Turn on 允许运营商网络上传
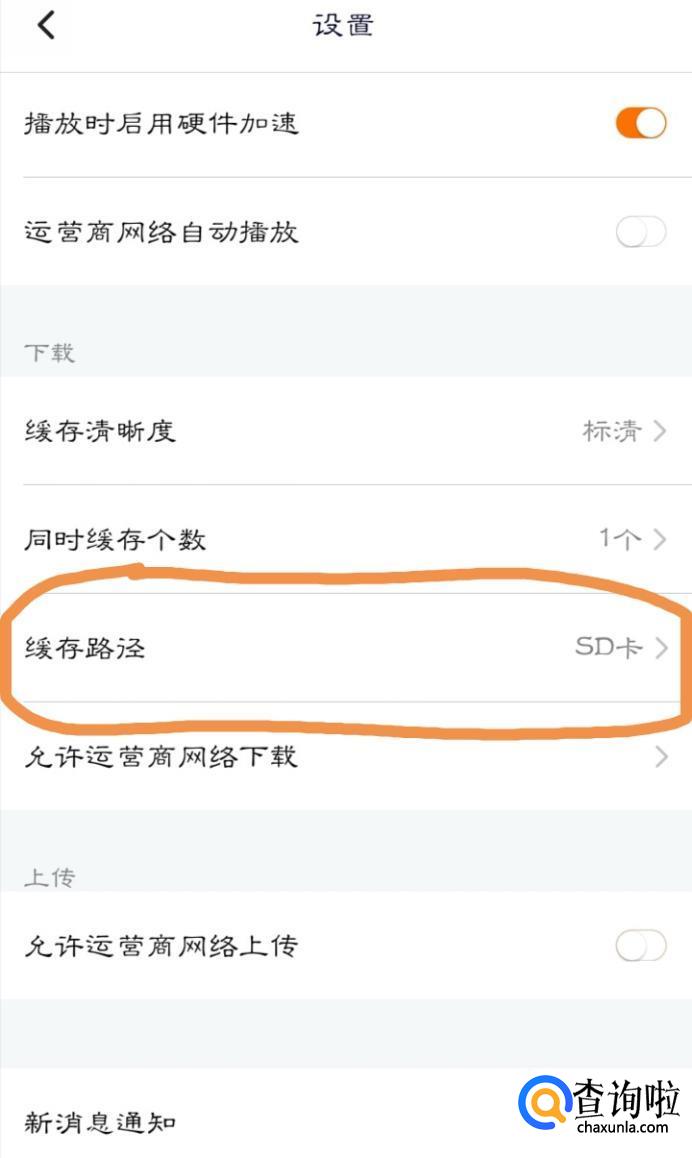Image resolution: width=692 pixels, height=1158 pixels. coord(641,945)
